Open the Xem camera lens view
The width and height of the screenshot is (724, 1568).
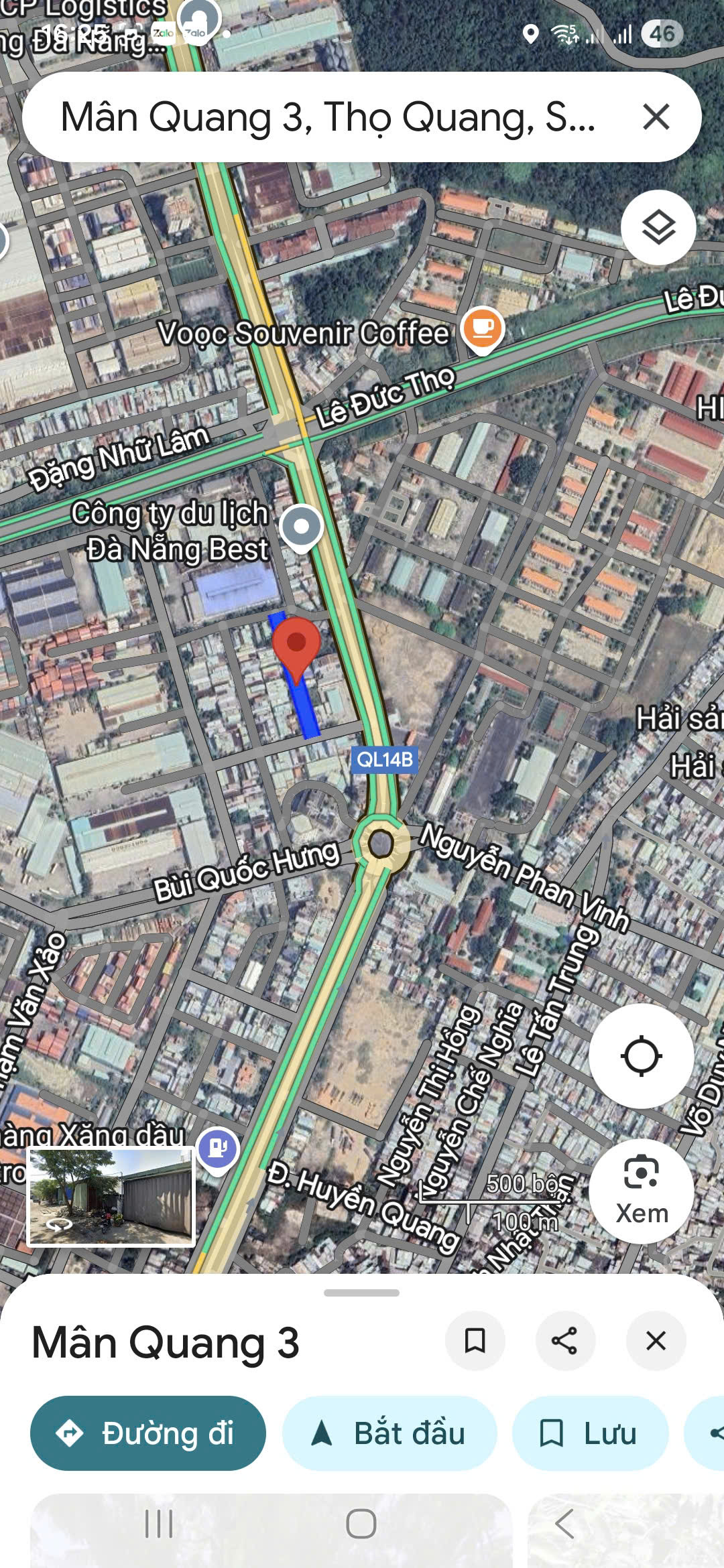coord(641,1191)
